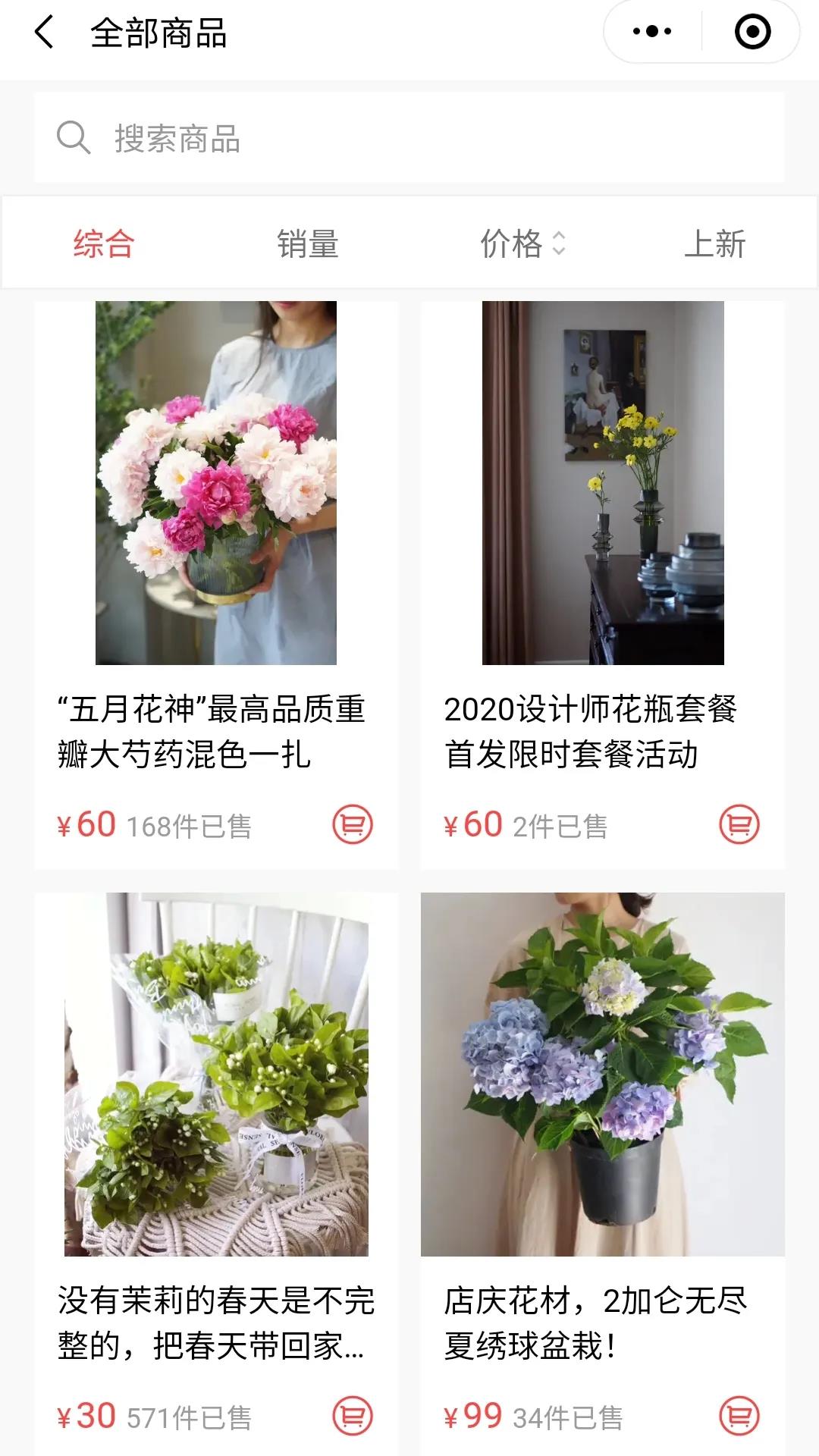
Task: Select the 综合 sorting tab
Action: pyautogui.click(x=104, y=244)
